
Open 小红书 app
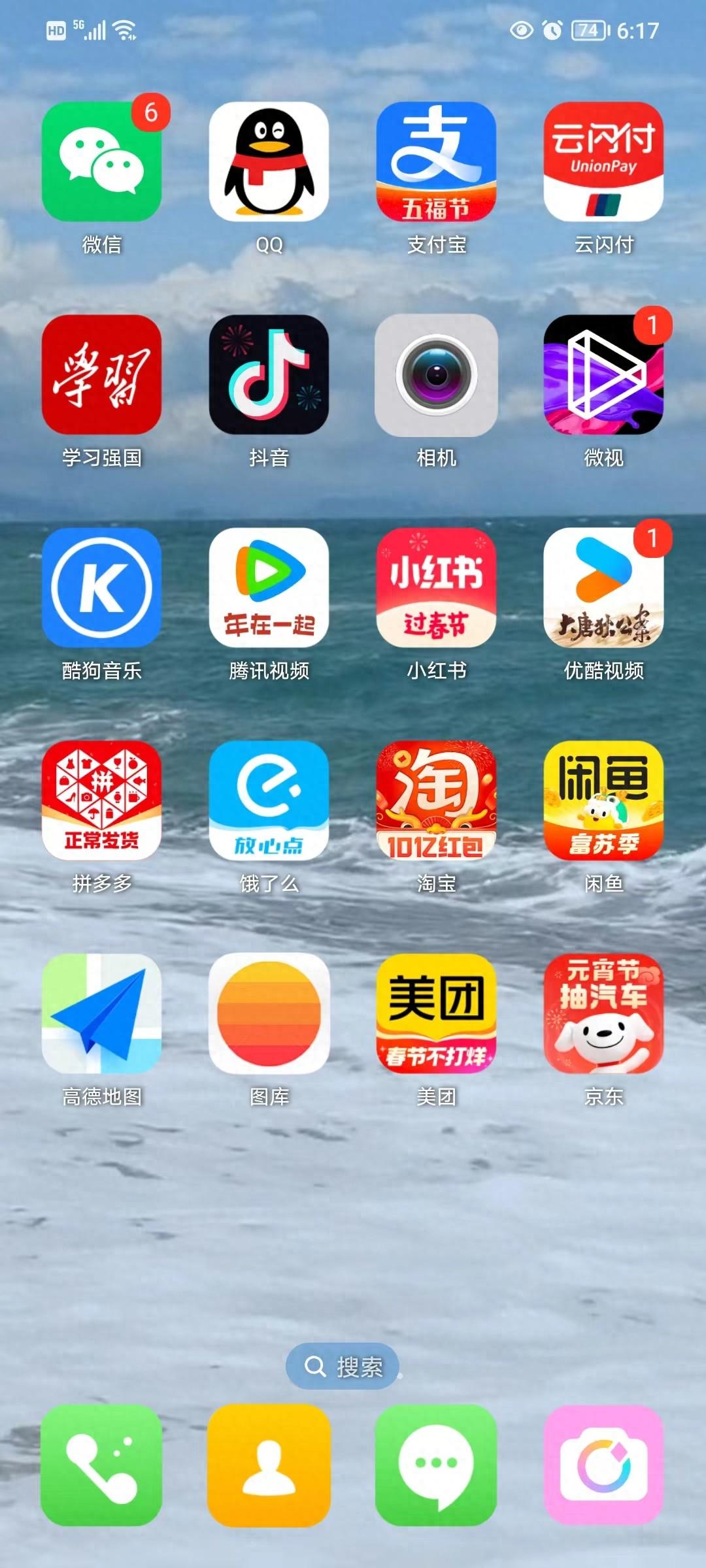pos(436,588)
